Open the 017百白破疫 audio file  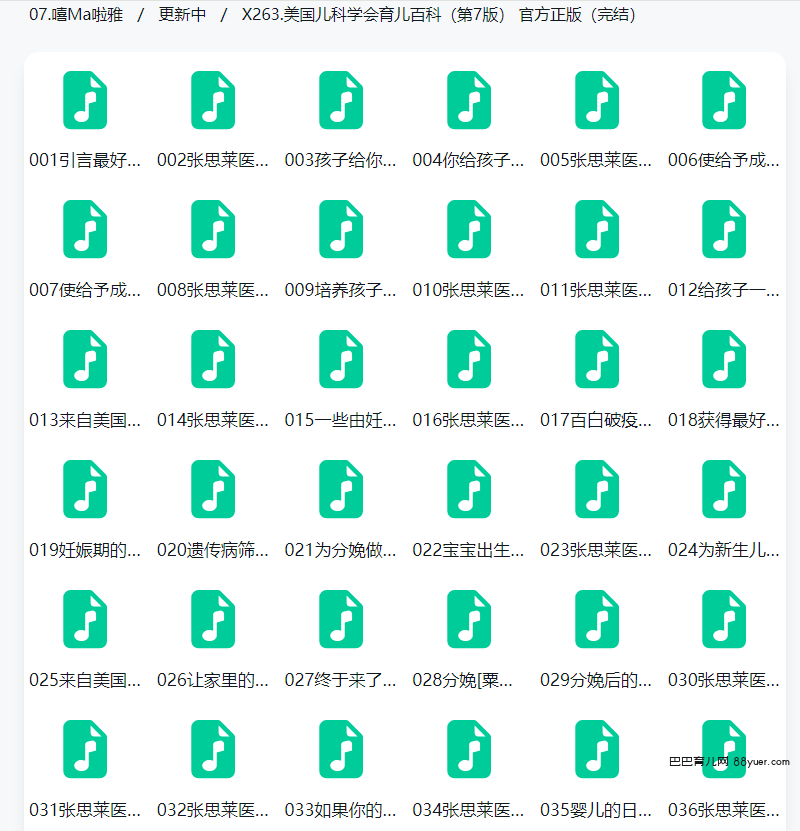tap(597, 360)
